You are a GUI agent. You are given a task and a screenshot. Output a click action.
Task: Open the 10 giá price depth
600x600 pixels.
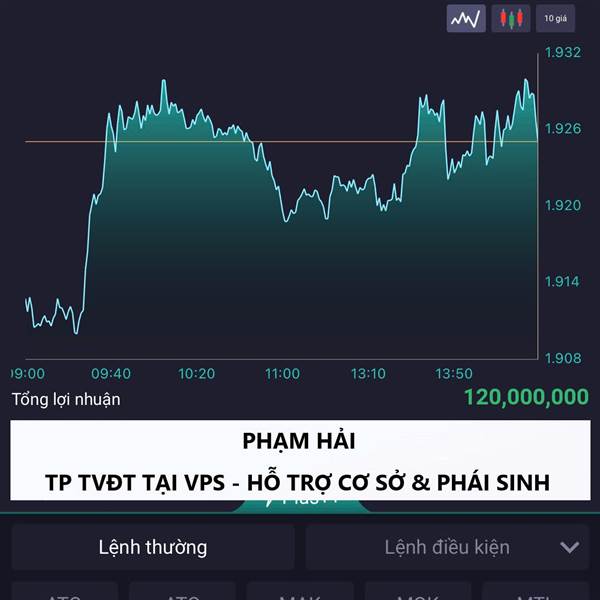point(555,18)
